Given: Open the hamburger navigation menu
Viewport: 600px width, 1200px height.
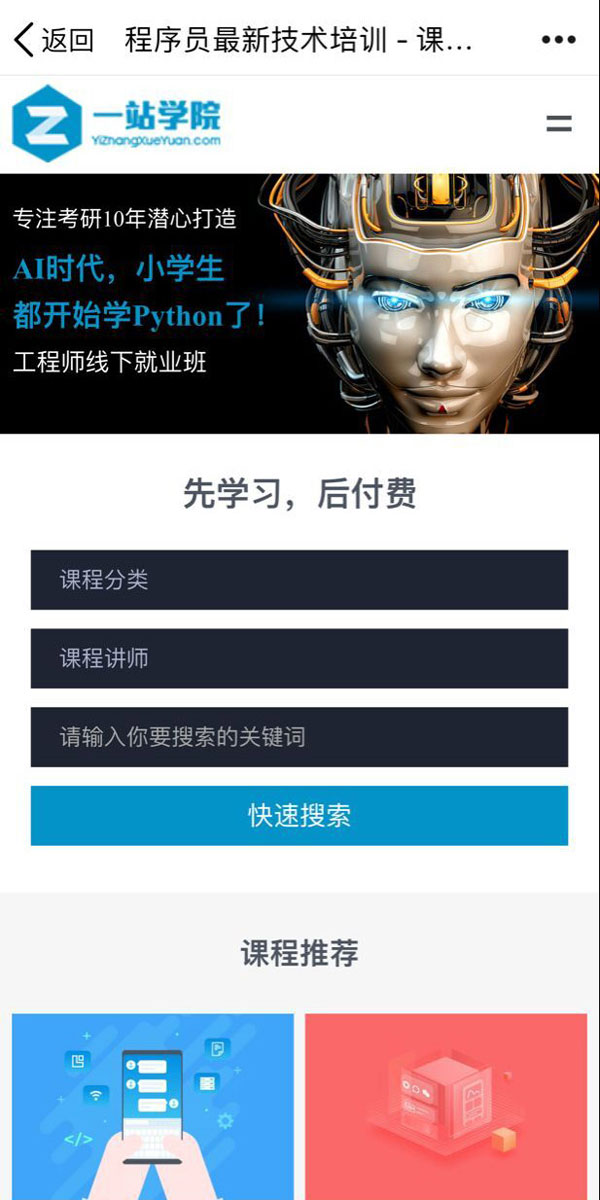Looking at the screenshot, I should 558,124.
